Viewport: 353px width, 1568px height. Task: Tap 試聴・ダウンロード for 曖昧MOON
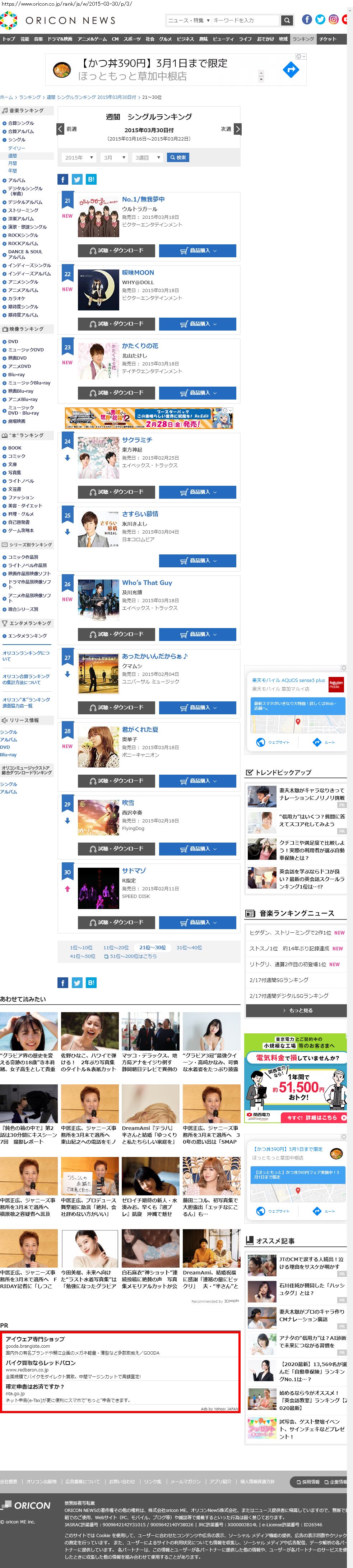coord(116,324)
